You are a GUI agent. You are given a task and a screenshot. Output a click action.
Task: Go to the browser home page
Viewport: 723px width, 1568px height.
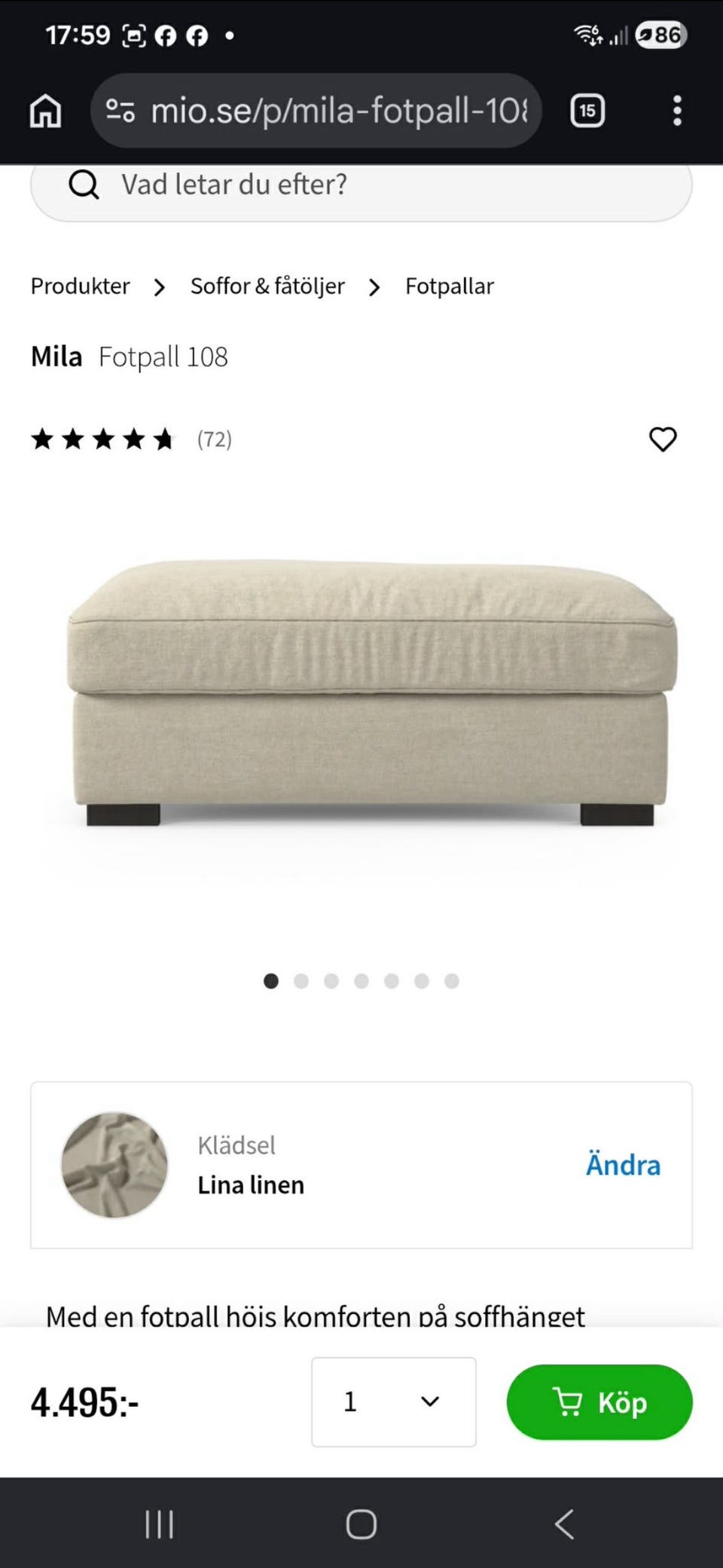(45, 112)
